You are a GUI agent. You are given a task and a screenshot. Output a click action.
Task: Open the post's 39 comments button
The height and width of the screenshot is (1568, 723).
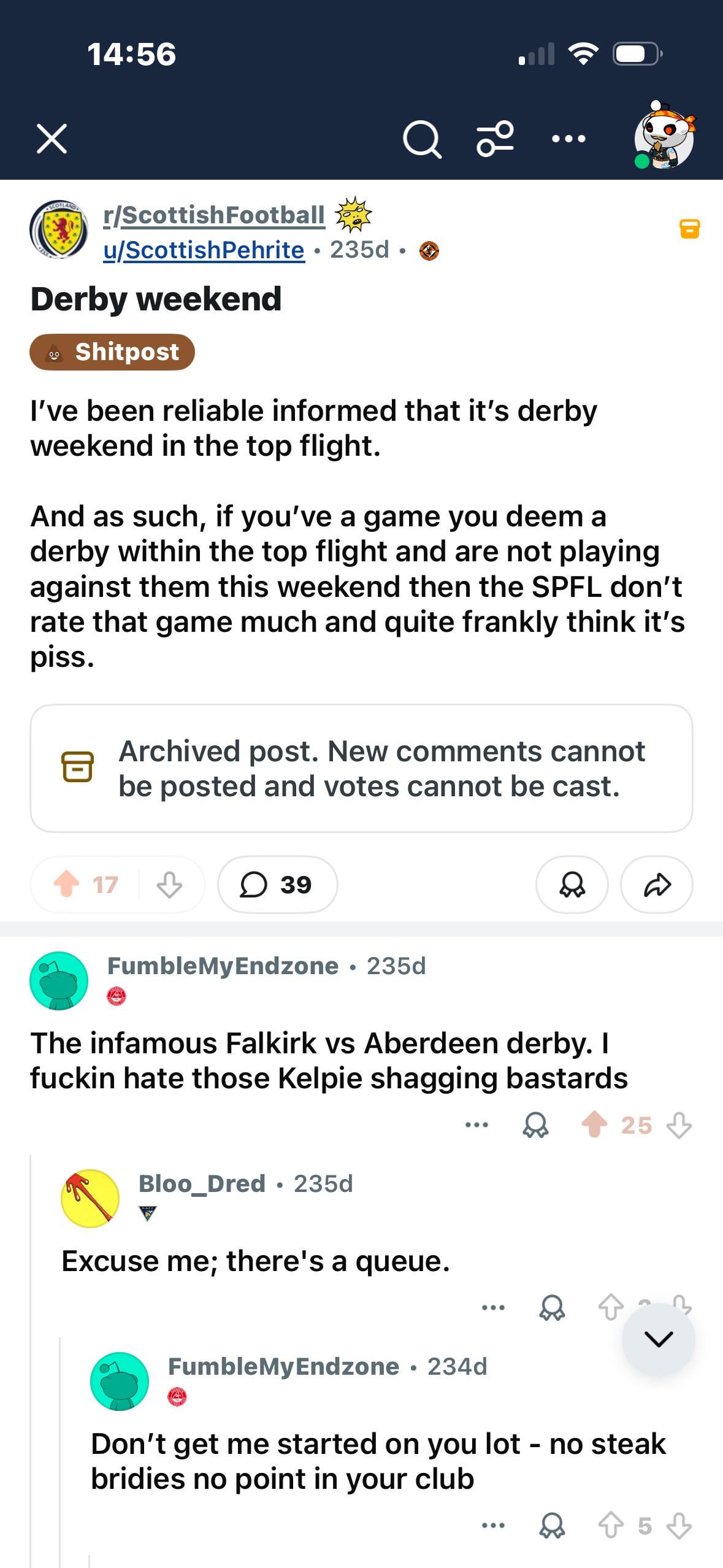pyautogui.click(x=277, y=885)
